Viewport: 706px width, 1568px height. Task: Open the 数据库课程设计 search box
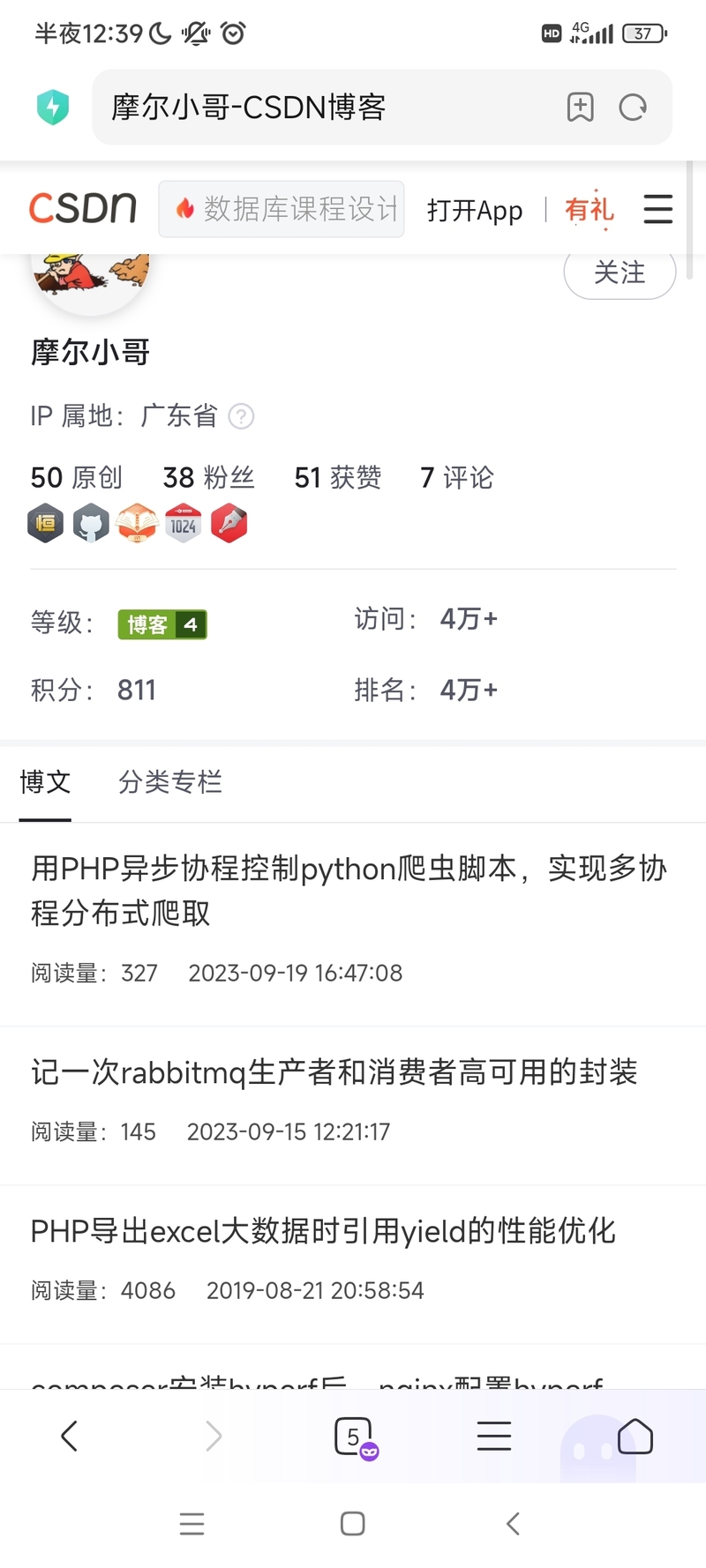(x=282, y=209)
